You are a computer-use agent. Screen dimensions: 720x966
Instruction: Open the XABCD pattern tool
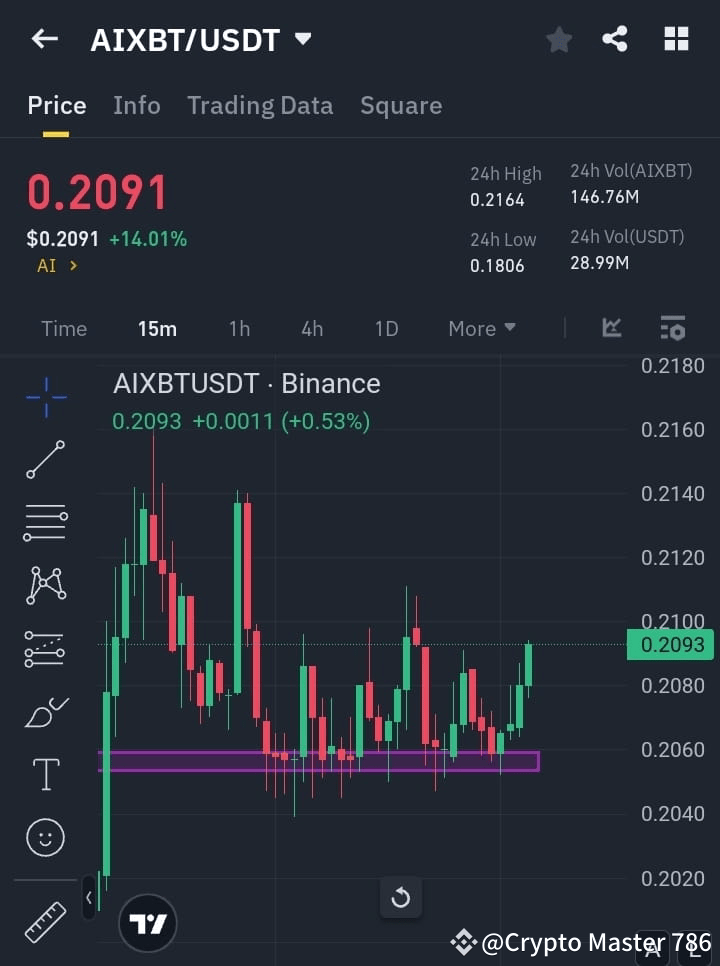[45, 586]
